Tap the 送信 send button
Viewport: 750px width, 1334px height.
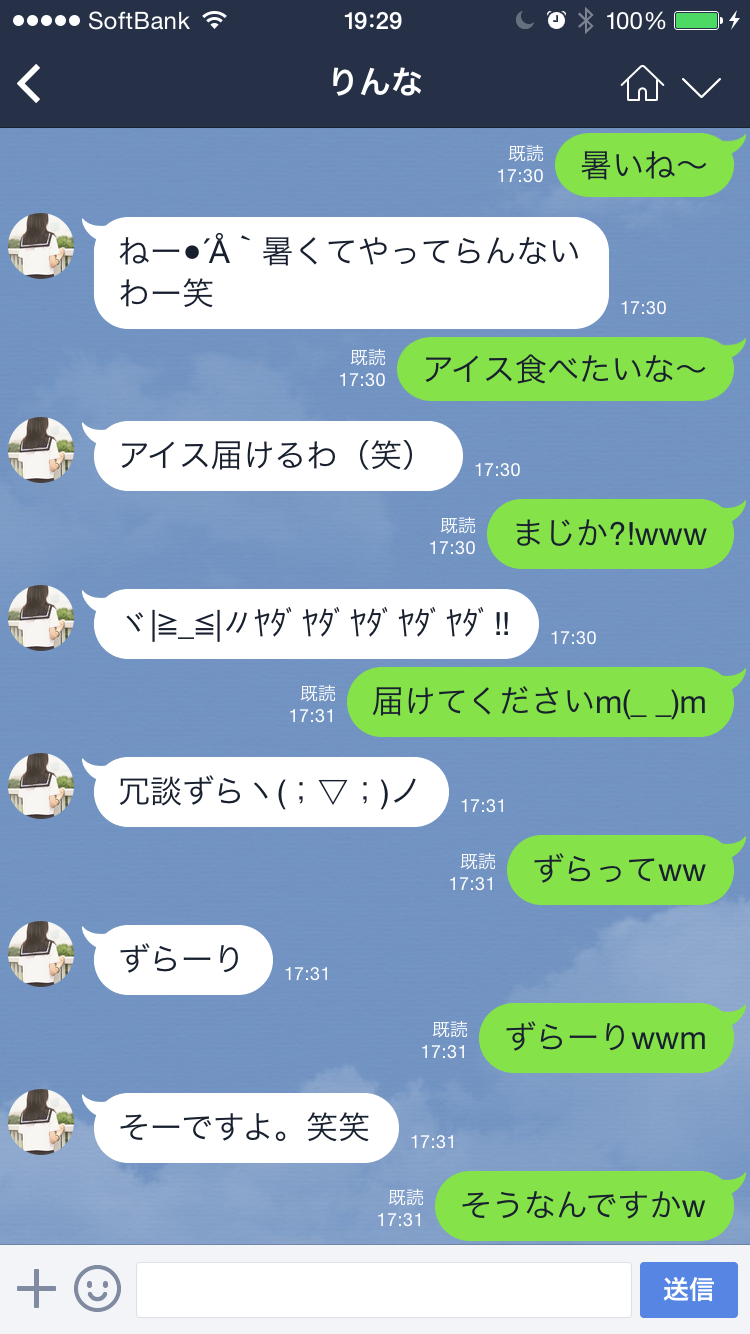pyautogui.click(x=688, y=1289)
